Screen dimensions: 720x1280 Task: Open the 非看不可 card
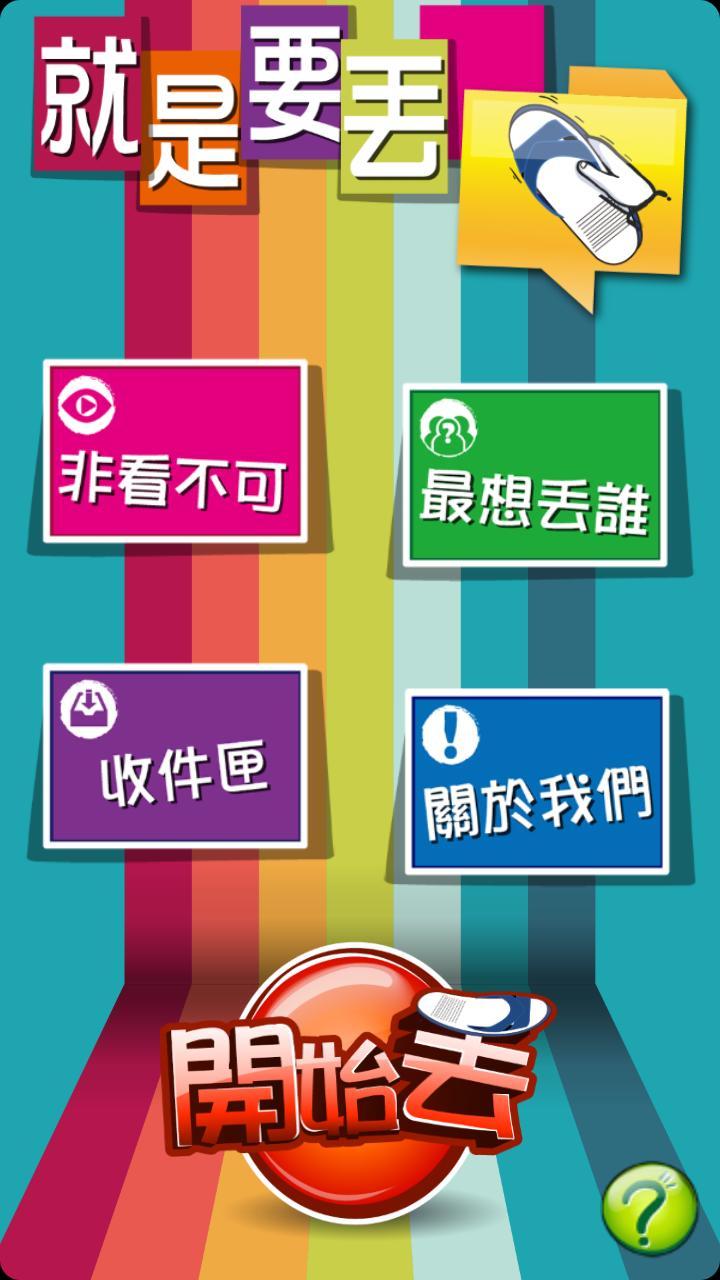175,452
